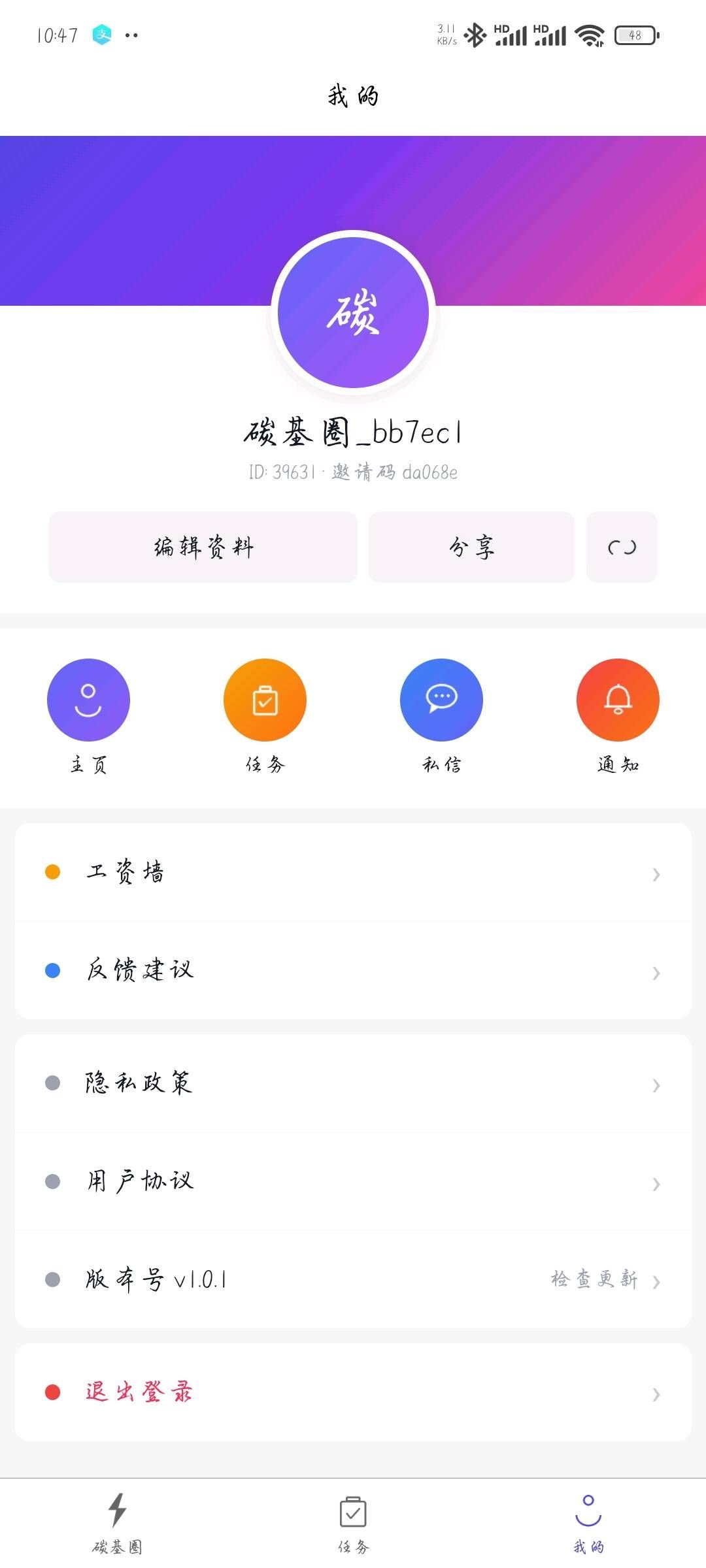Tap the 碳 profile avatar
This screenshot has width=706, height=1568.
353,312
